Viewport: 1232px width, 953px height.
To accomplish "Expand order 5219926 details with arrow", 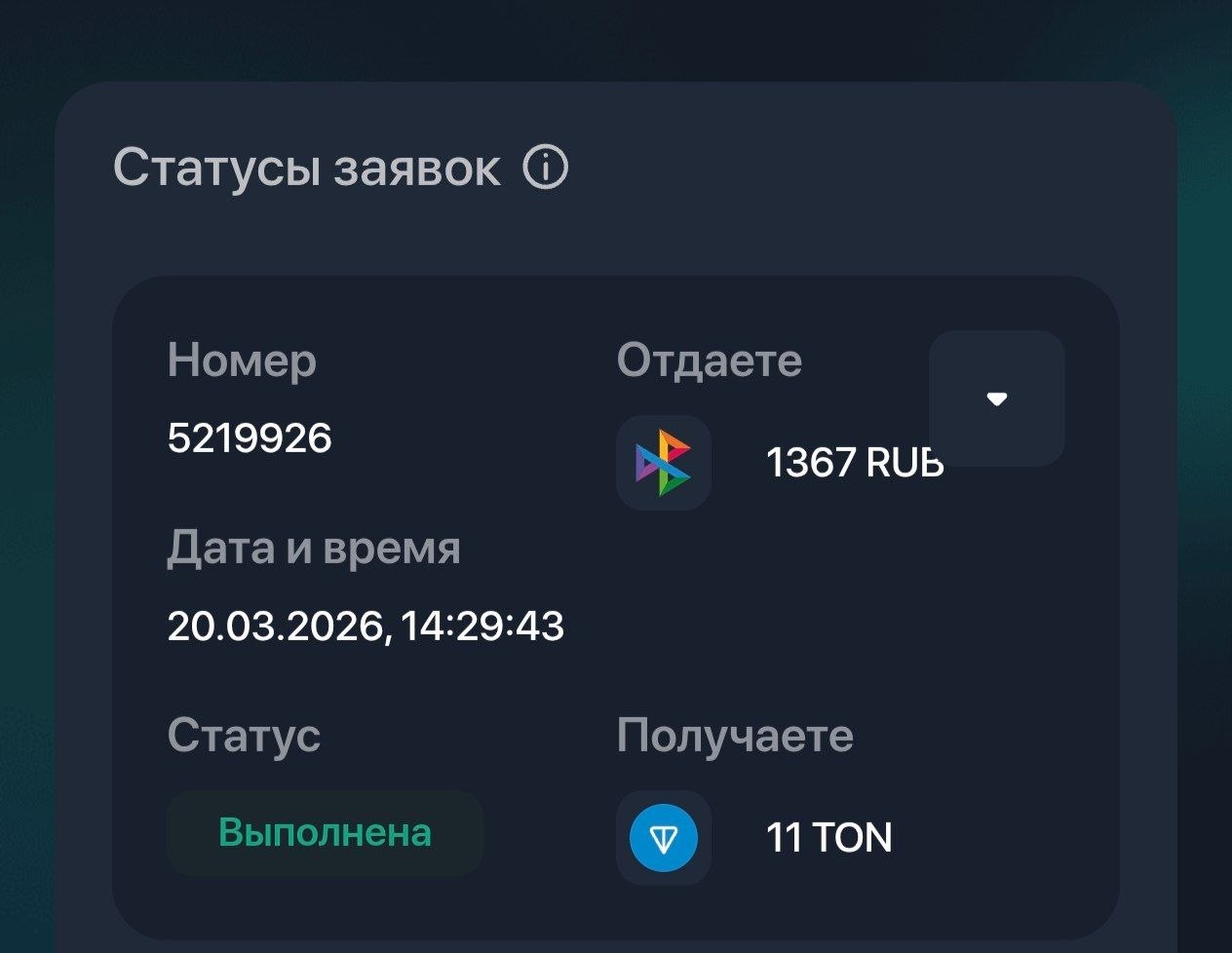I will click(996, 399).
